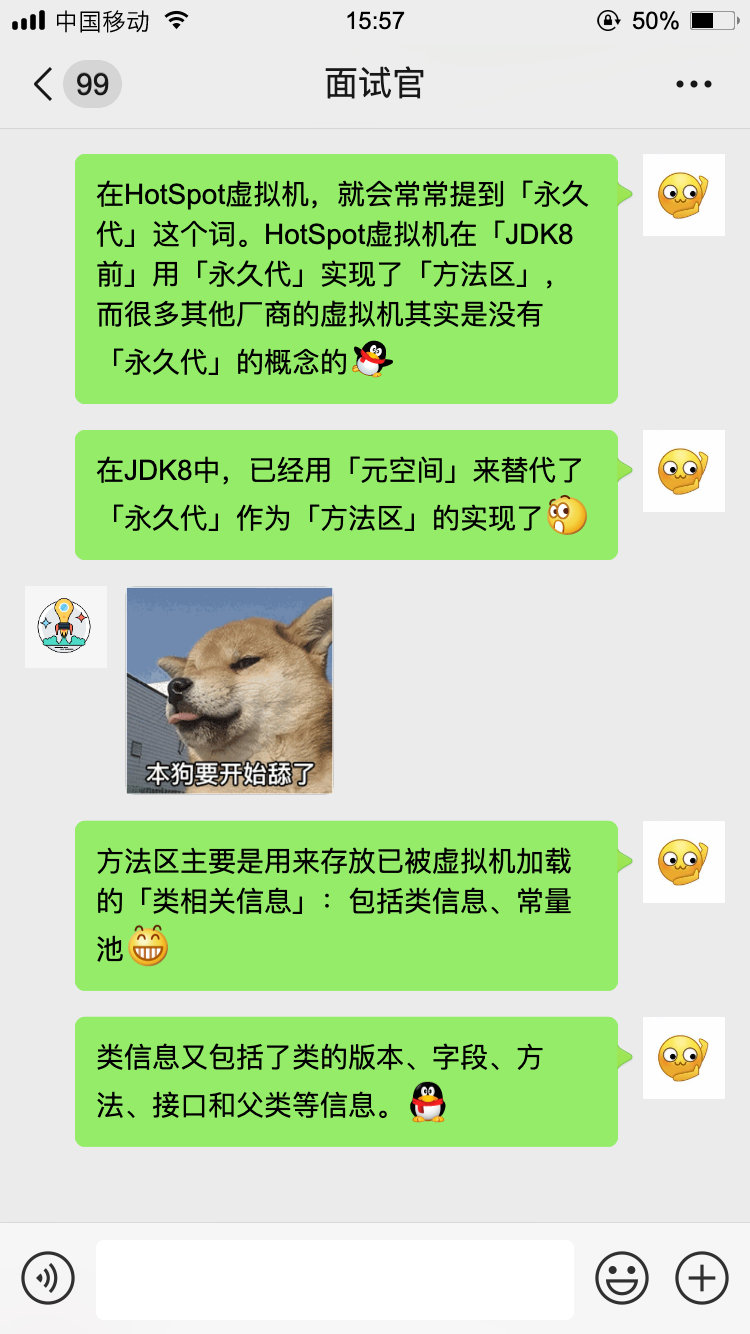Screen dimensions: 750x1334
Task: View the Shiba dog sticker image
Action: [229, 691]
